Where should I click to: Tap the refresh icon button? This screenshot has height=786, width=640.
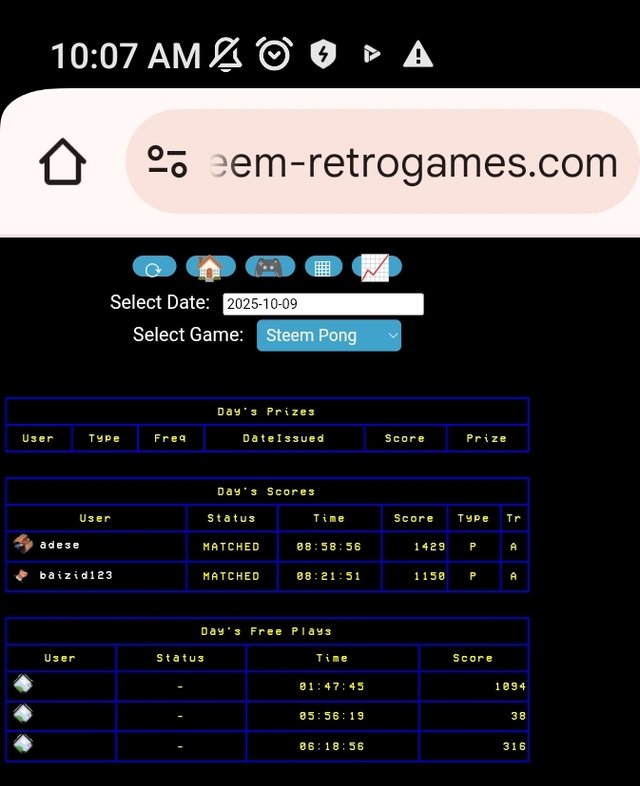coord(154,267)
